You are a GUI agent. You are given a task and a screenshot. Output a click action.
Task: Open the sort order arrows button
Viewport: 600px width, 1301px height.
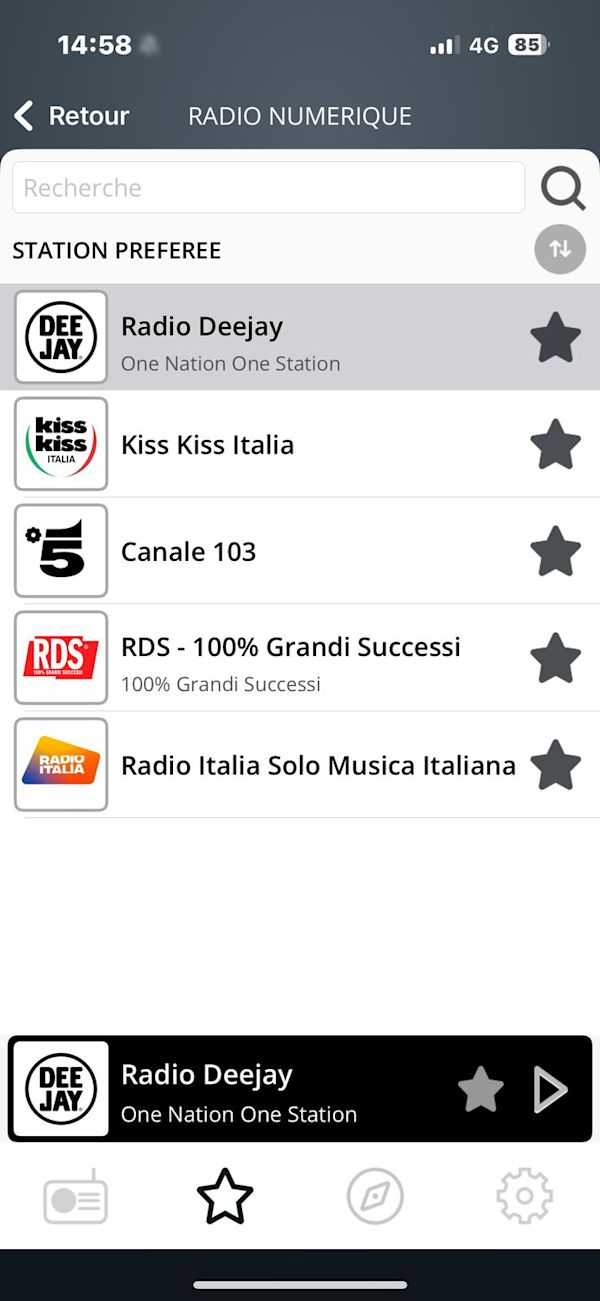click(559, 249)
